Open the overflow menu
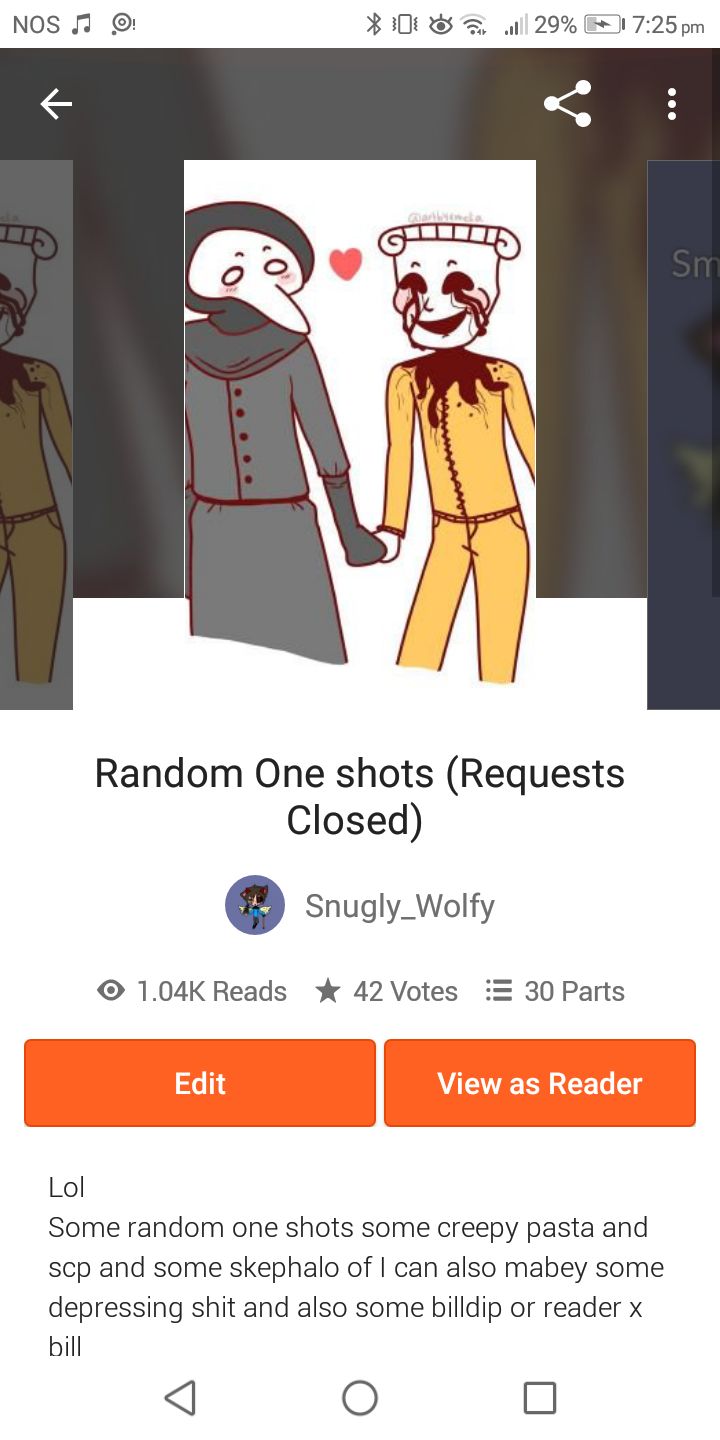720x1440 pixels. [672, 104]
